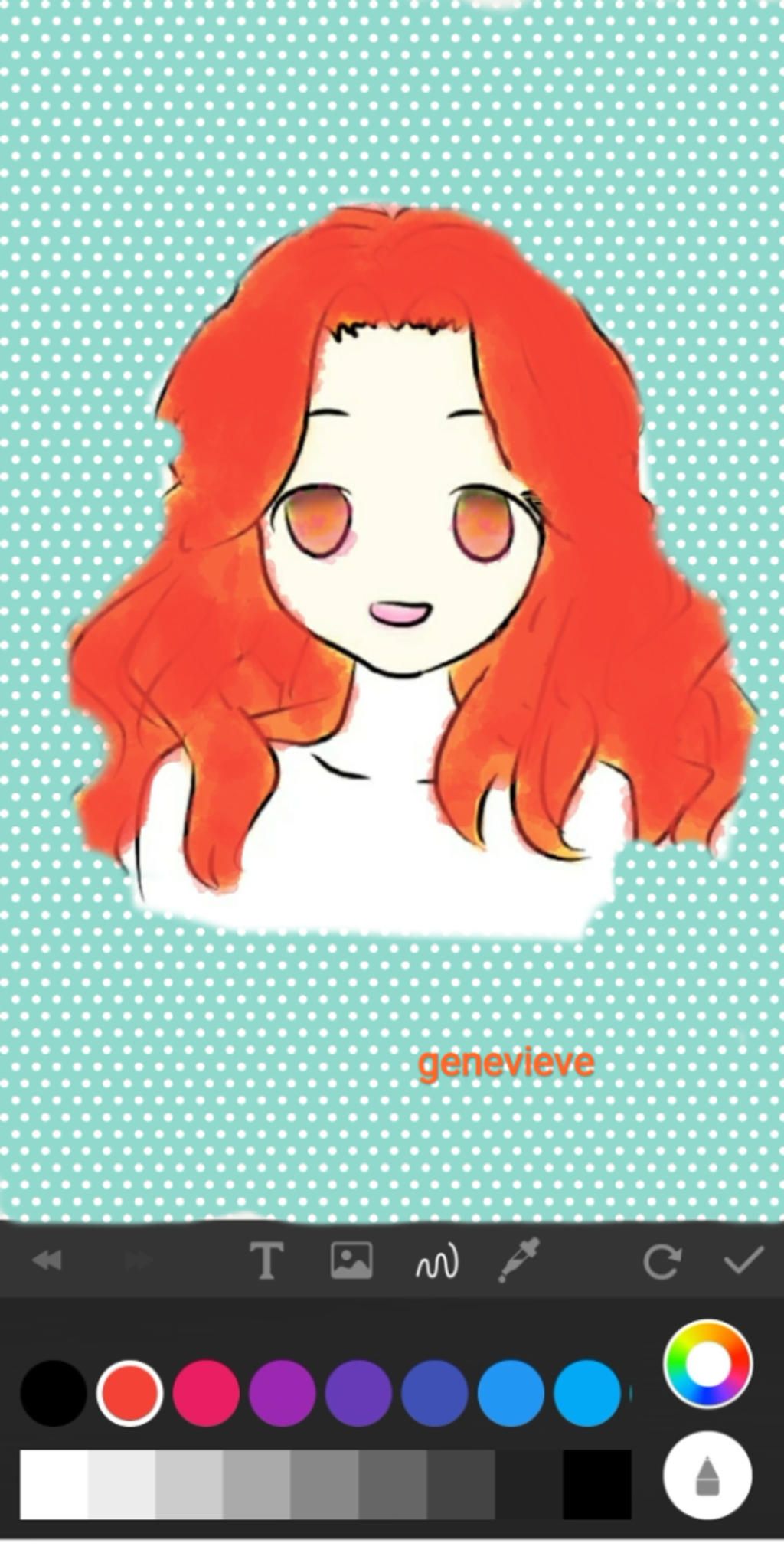Insert an image with picture tool

(351, 1260)
